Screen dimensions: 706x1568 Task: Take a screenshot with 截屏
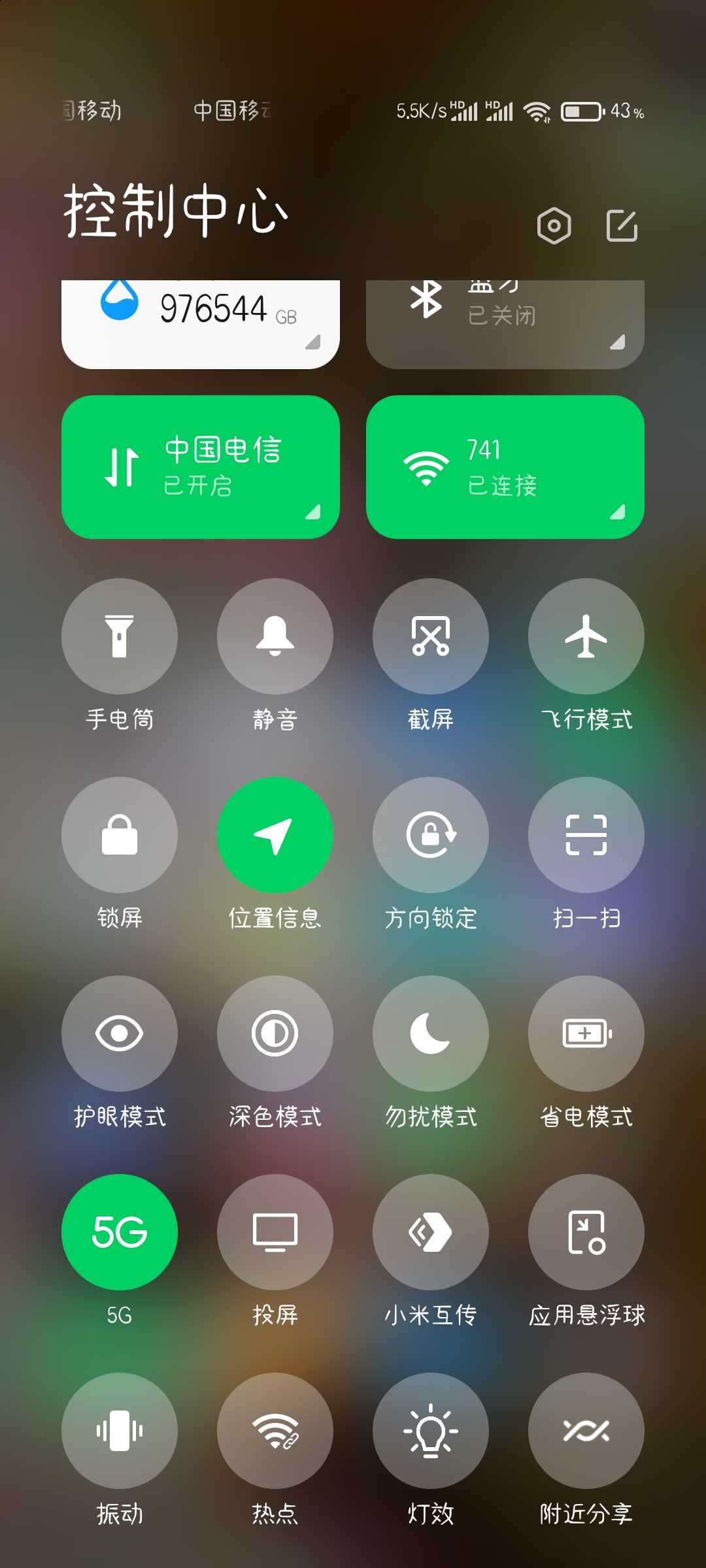coord(431,636)
